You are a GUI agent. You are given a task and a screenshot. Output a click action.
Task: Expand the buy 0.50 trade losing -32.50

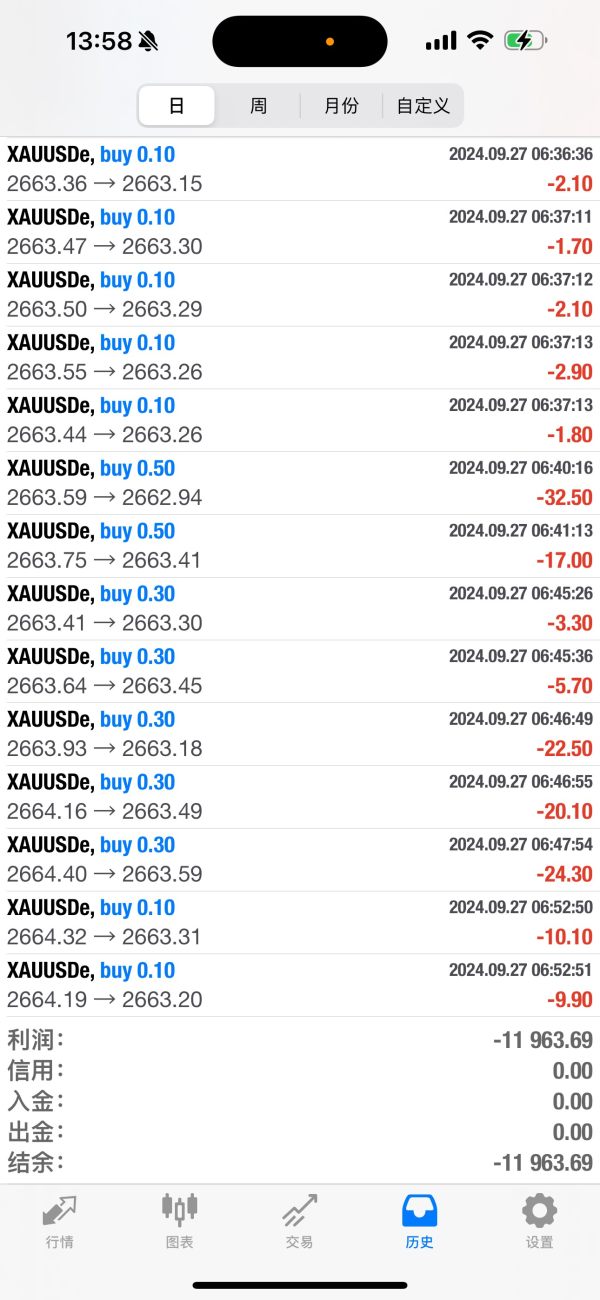300,483
